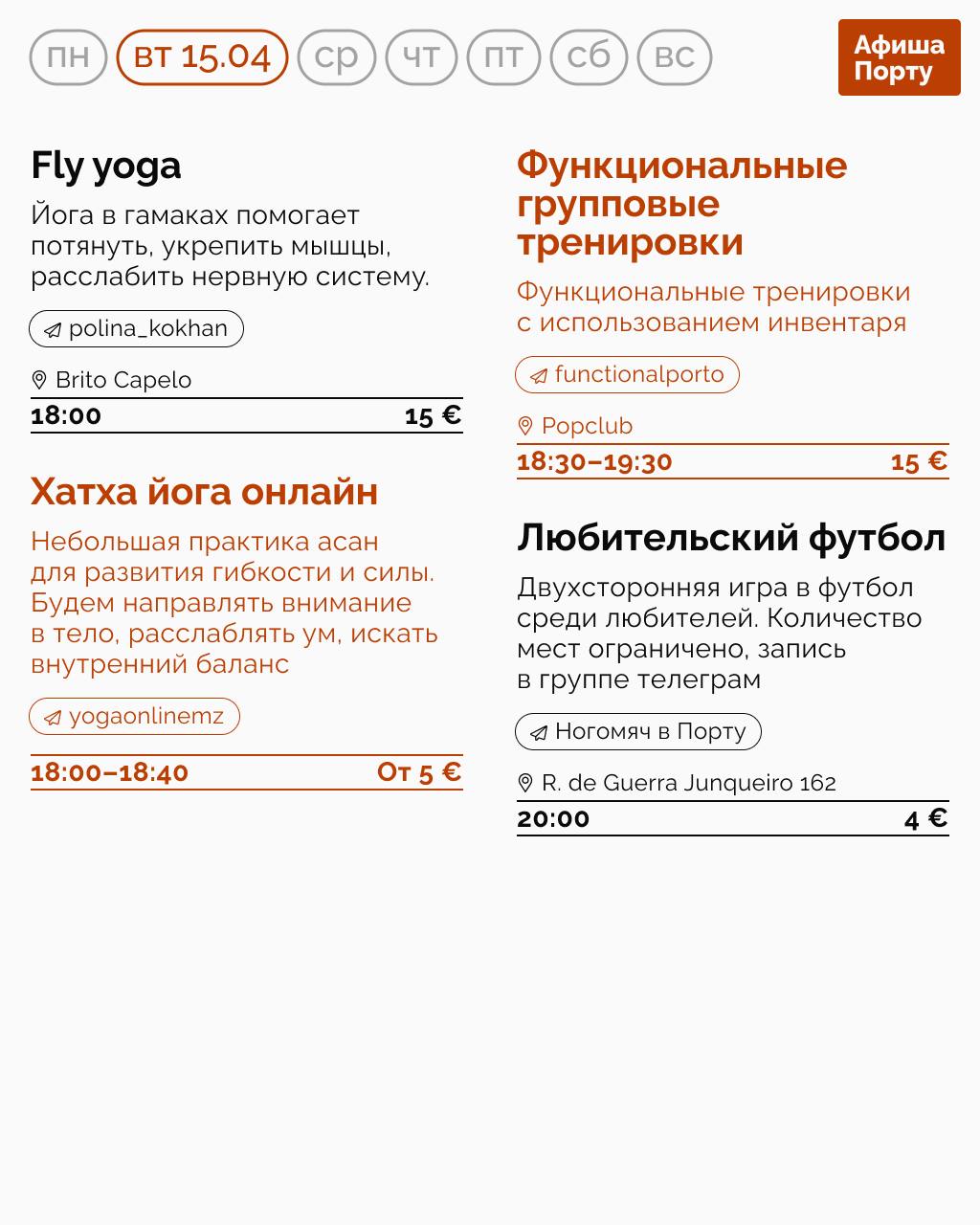
Task: Follow the Ногомяч в Порту group link
Action: pos(649,731)
